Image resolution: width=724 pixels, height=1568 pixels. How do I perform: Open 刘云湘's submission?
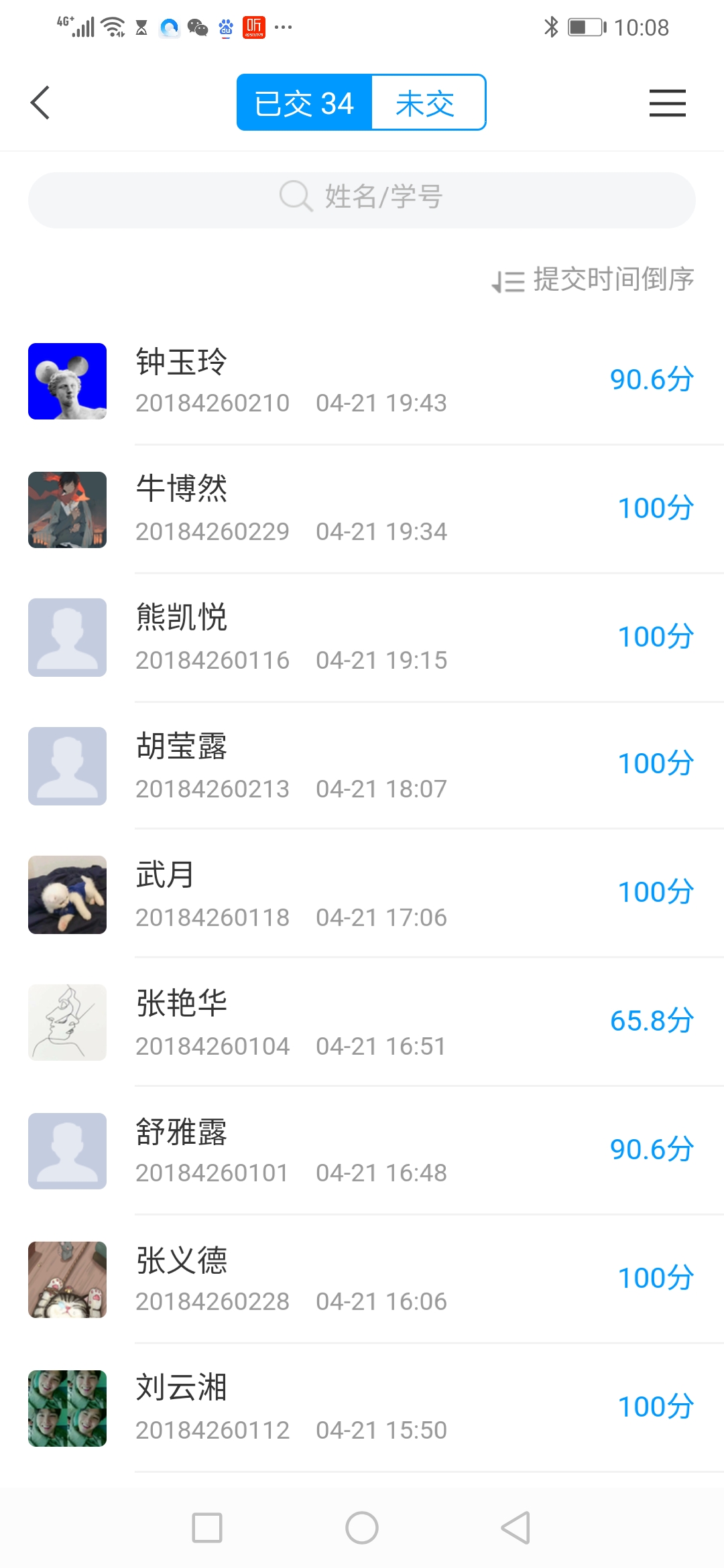coord(362,1409)
